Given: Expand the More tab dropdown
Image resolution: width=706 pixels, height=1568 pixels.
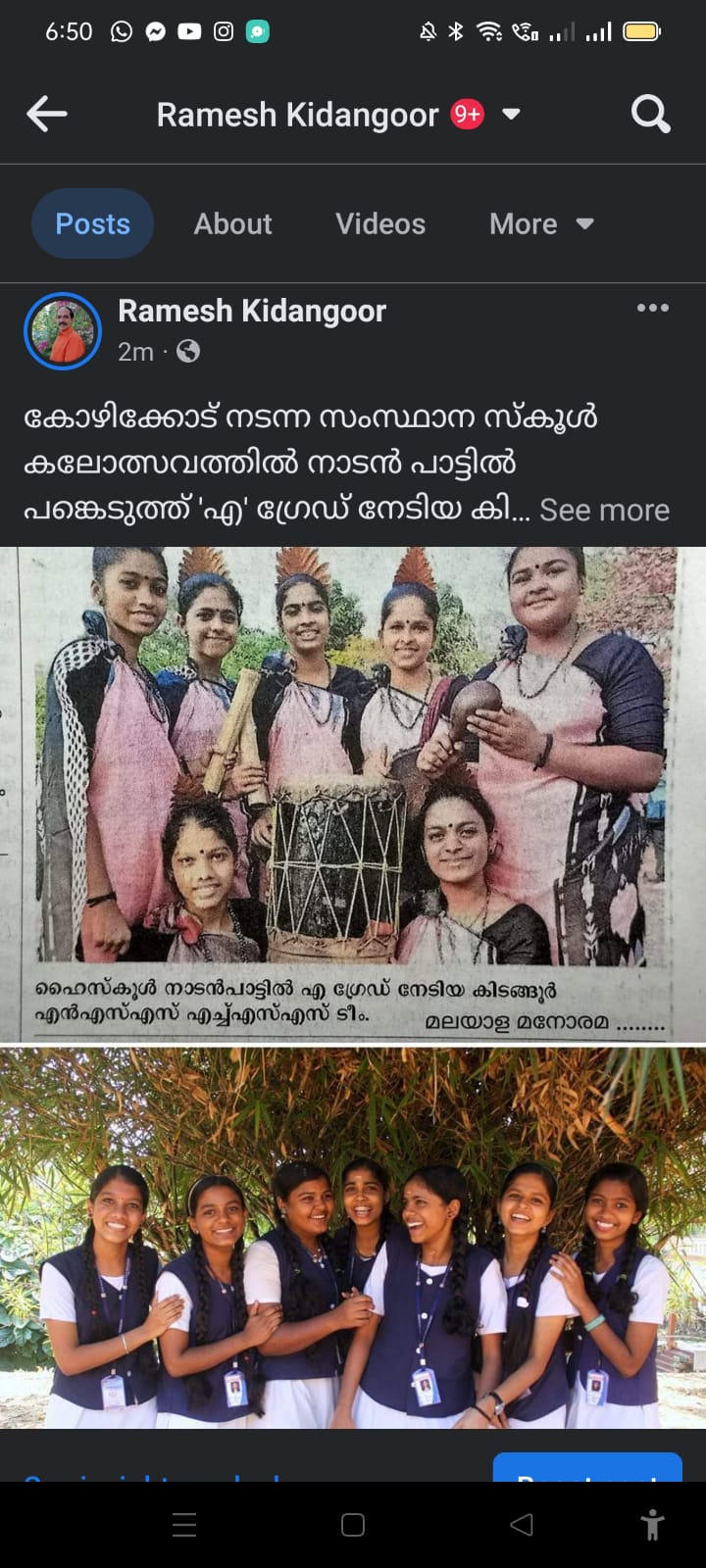Looking at the screenshot, I should [x=541, y=223].
